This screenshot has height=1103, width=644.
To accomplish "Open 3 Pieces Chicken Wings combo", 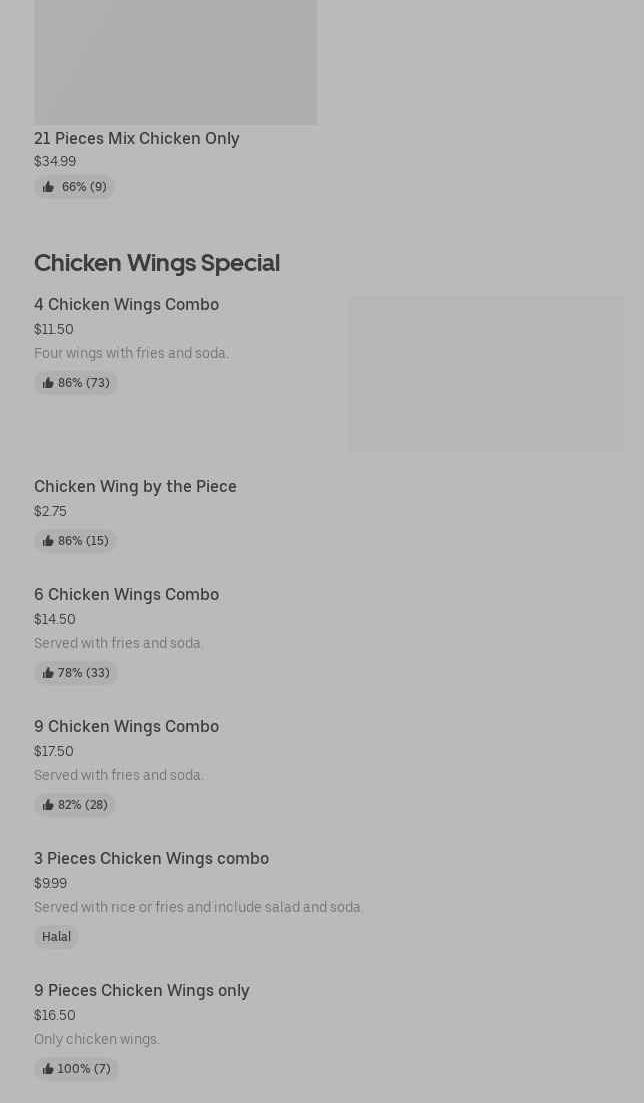I will click(151, 858).
